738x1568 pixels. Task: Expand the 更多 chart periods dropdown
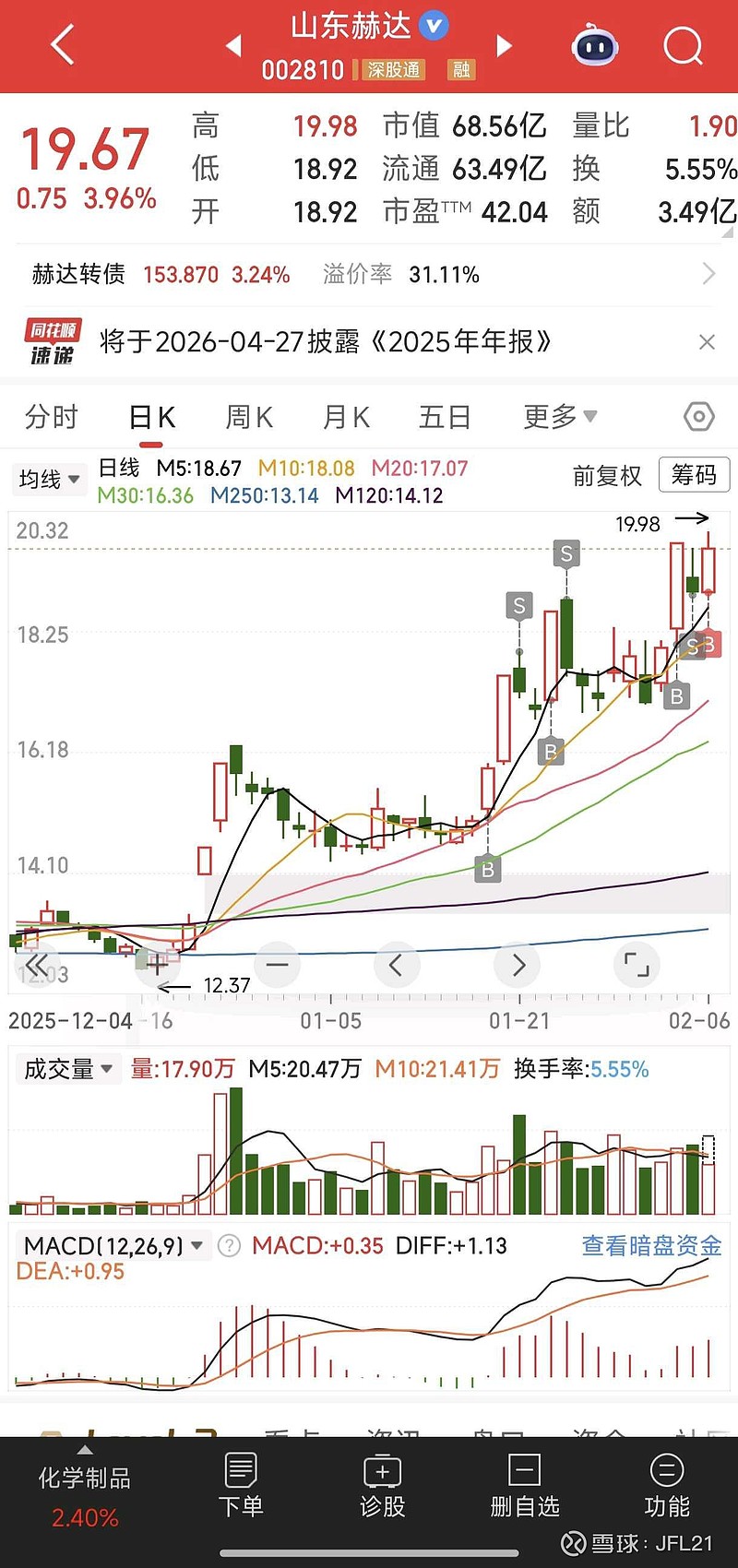coord(560,417)
